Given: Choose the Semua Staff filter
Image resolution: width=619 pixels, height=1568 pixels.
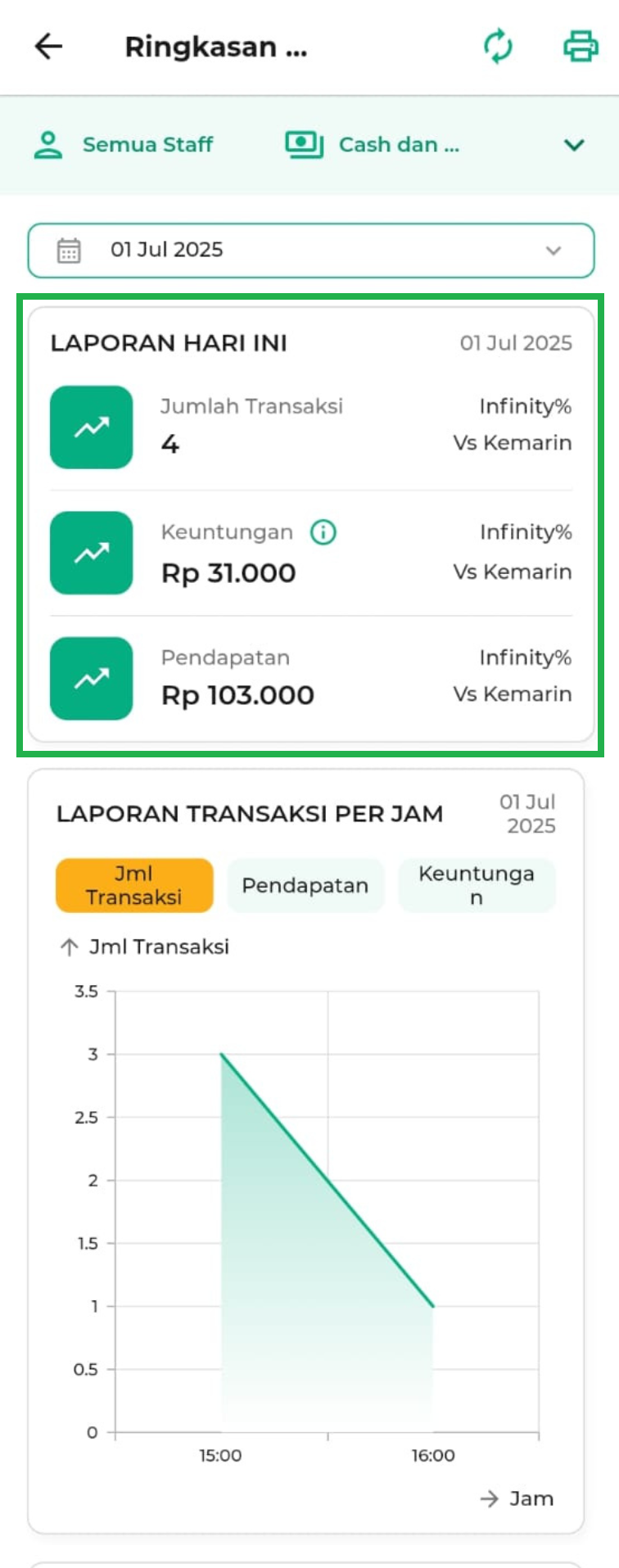Looking at the screenshot, I should [x=124, y=145].
